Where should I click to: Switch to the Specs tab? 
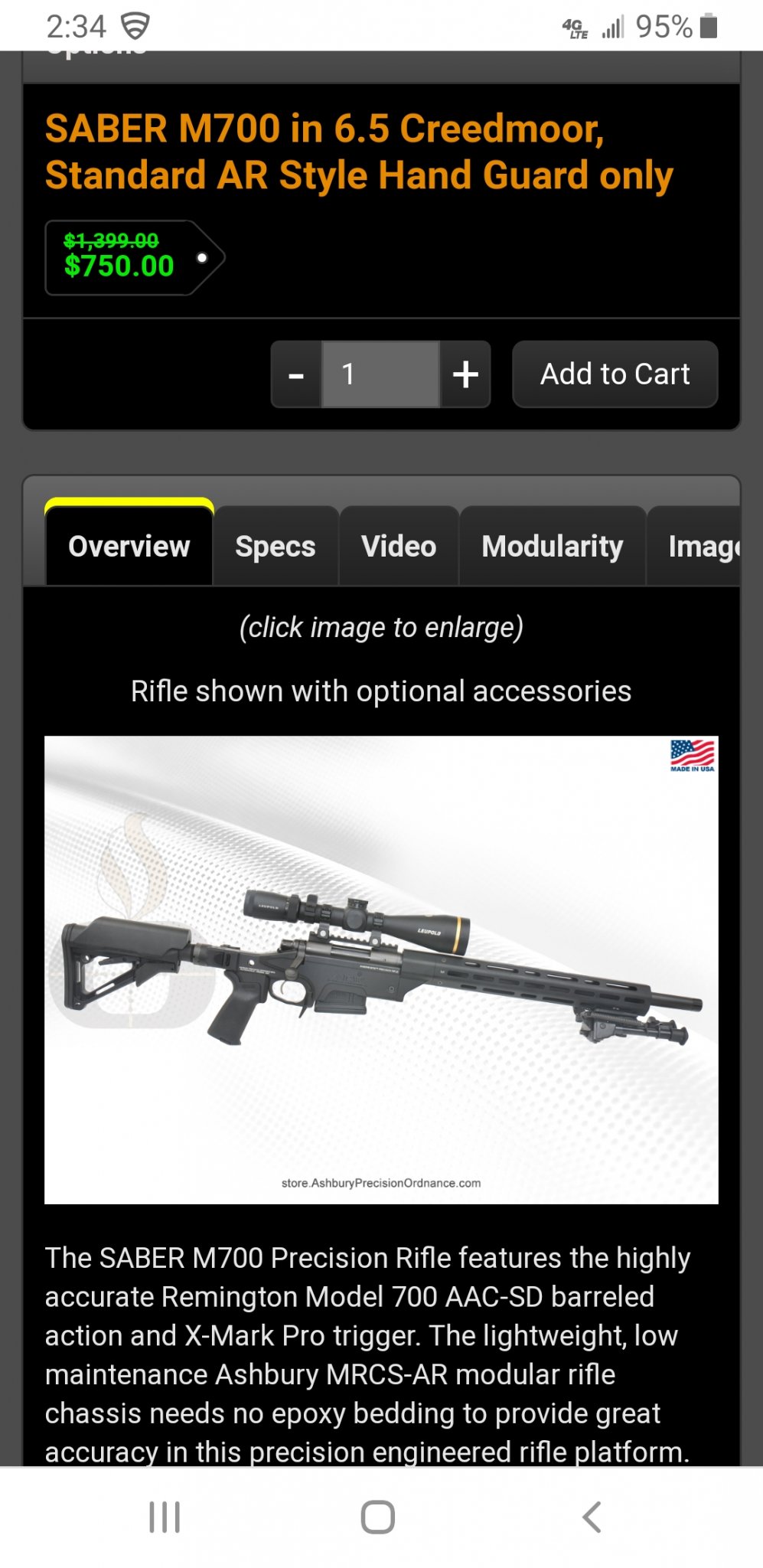tap(276, 545)
